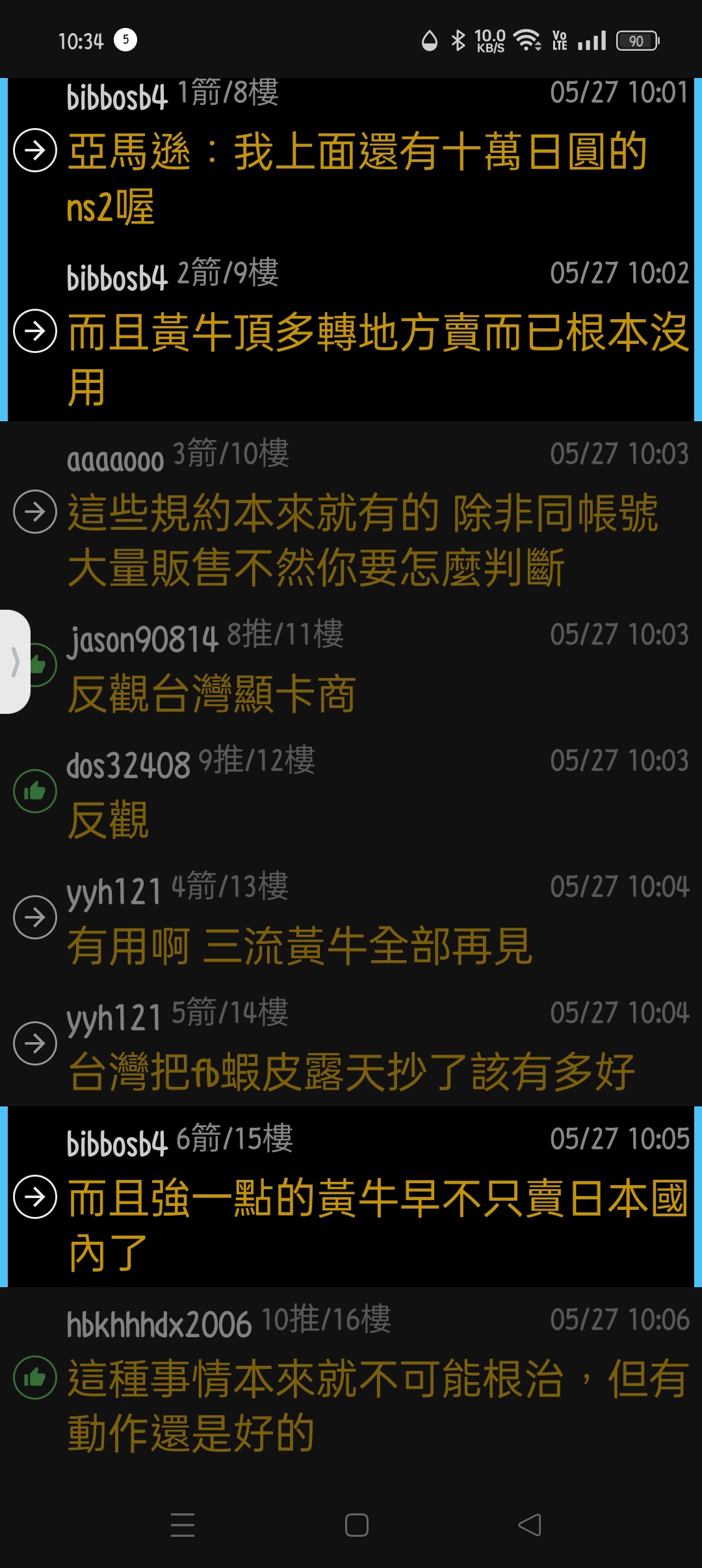Tap jason90814's 11樓 comment 反觀台灣顯卡商
Screen dimensions: 702x1568
click(x=351, y=665)
